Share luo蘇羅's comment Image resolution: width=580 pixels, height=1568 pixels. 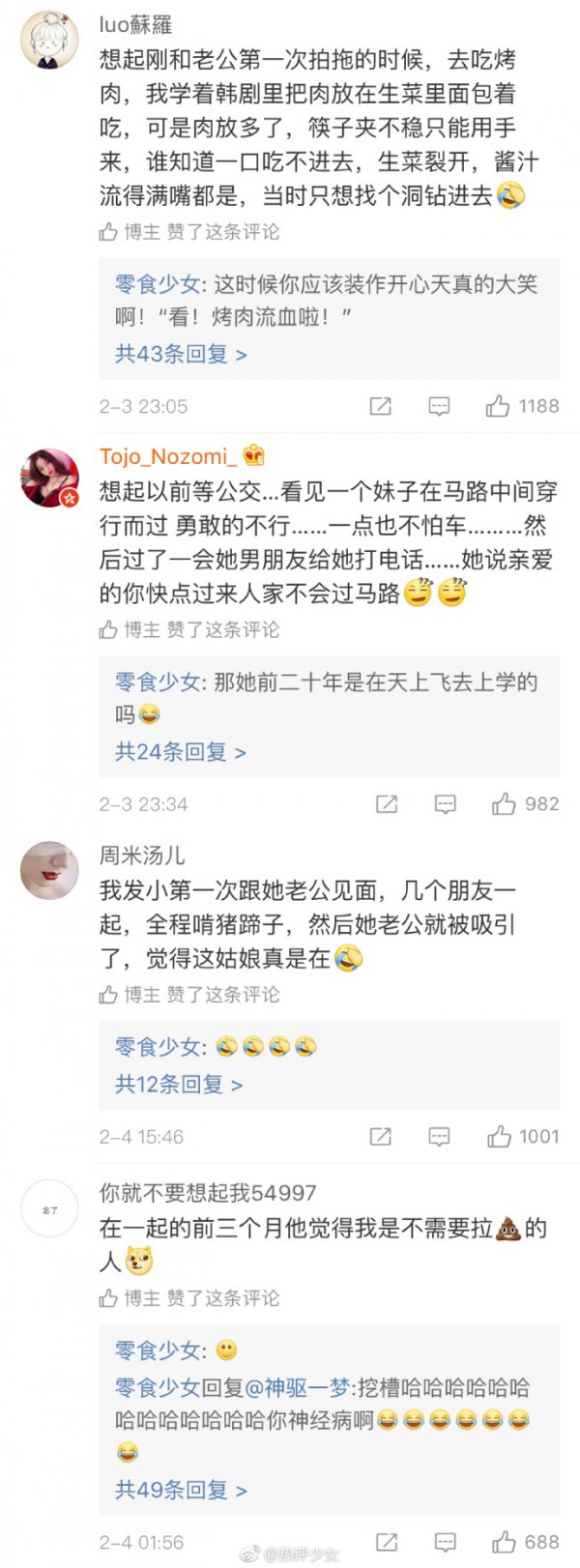pos(381,406)
